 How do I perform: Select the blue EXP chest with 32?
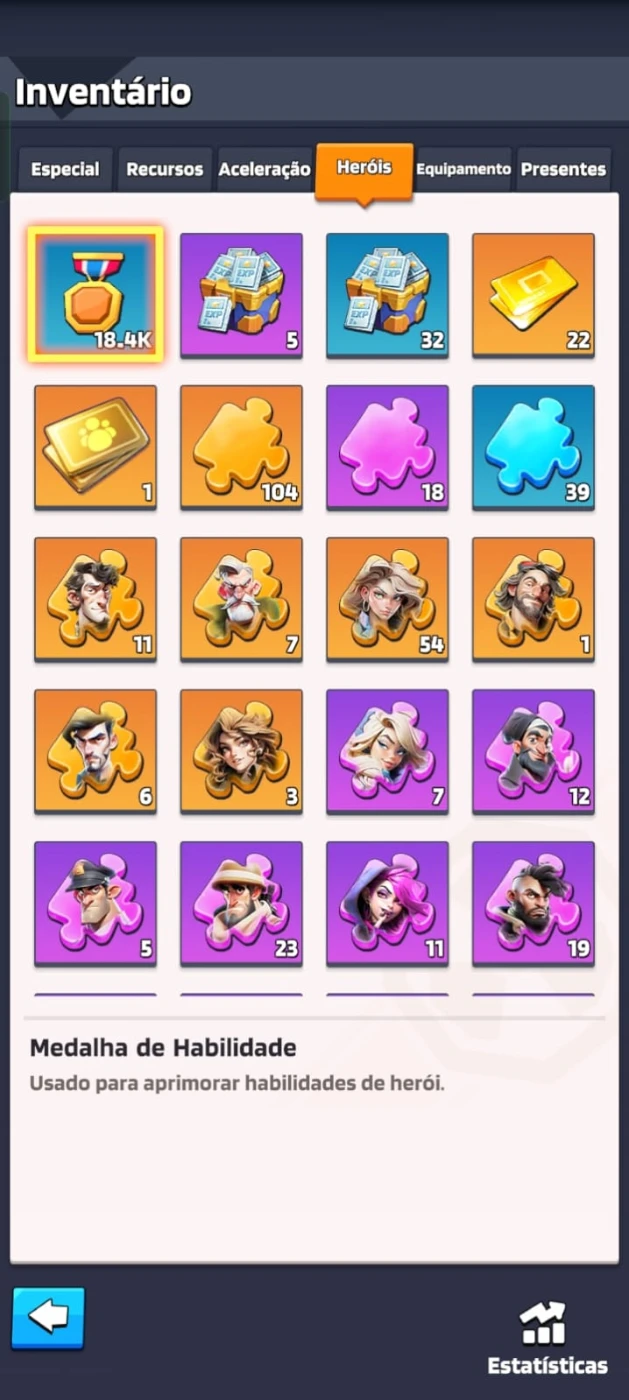387,294
